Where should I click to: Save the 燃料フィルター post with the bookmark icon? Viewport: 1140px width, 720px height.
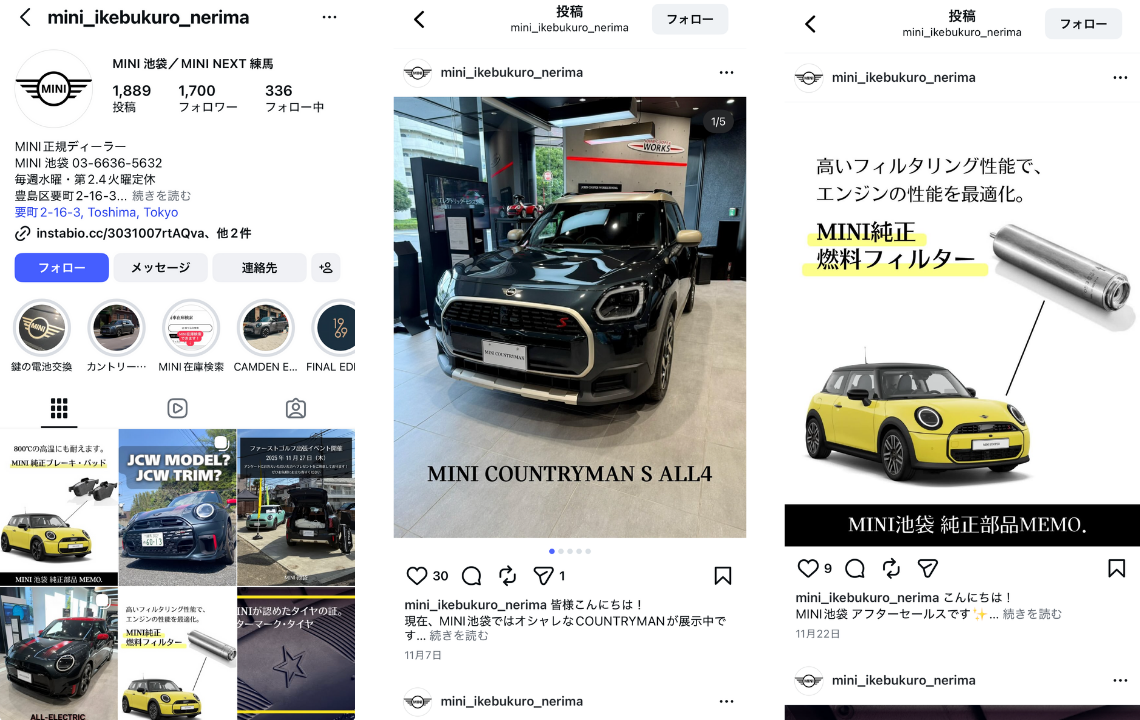[x=1117, y=569]
